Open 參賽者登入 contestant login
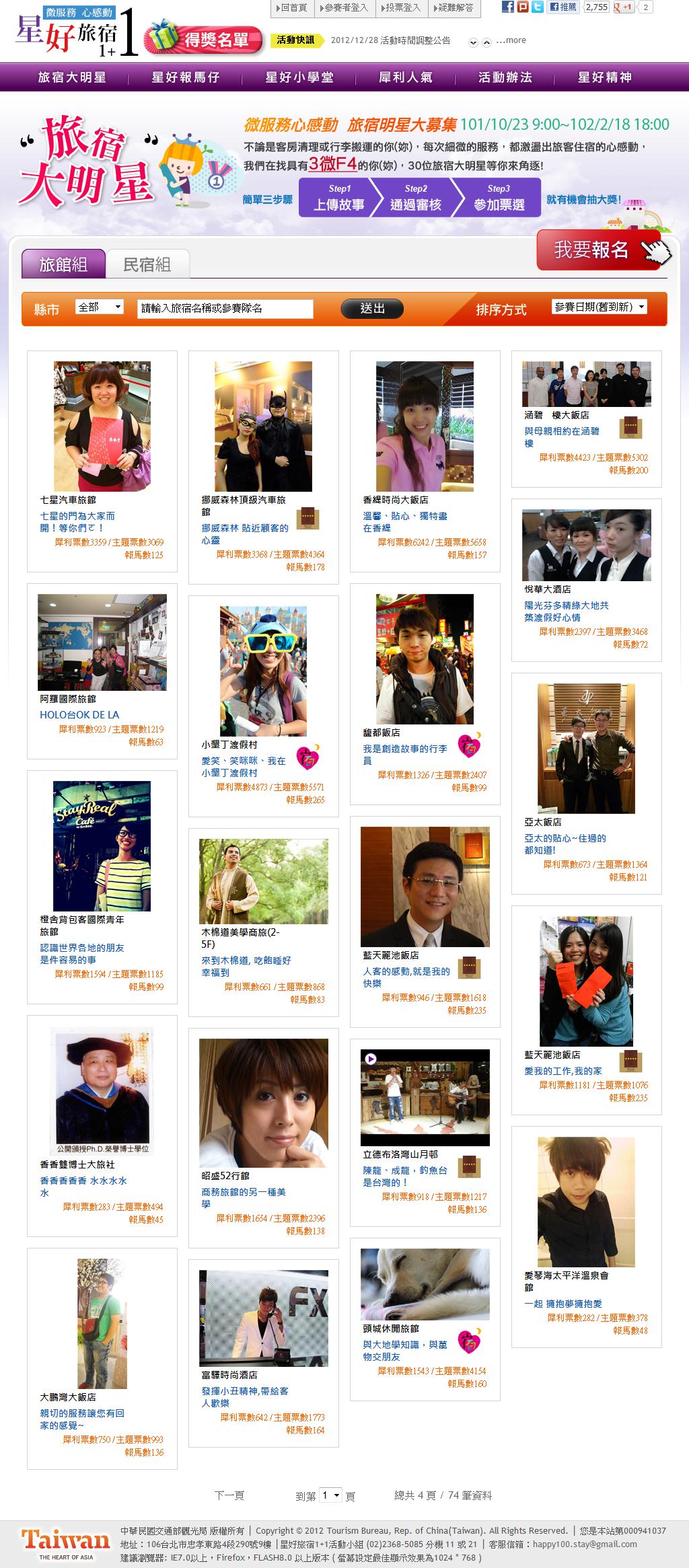Viewport: 689px width, 1568px height. point(345,7)
